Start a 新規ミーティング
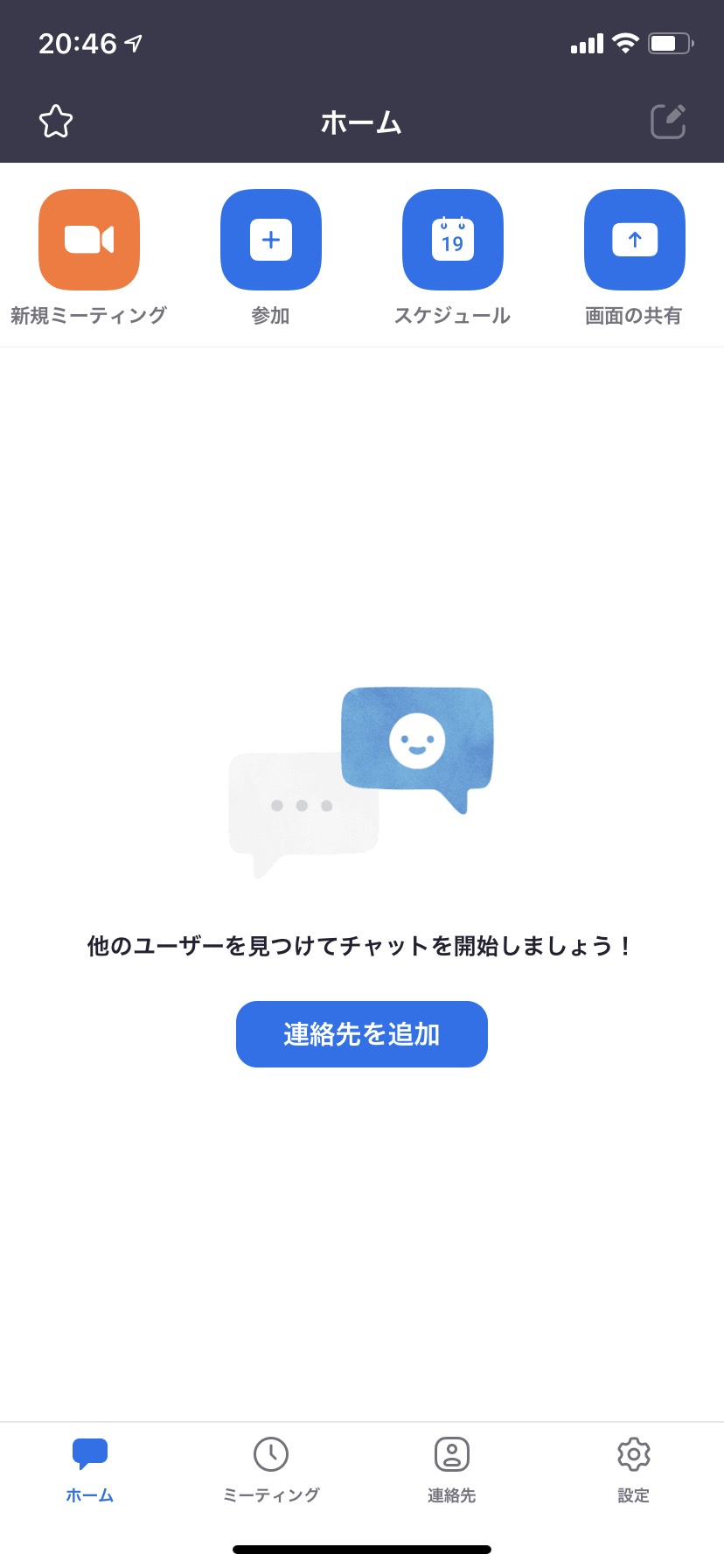The image size is (724, 1568). (89, 240)
